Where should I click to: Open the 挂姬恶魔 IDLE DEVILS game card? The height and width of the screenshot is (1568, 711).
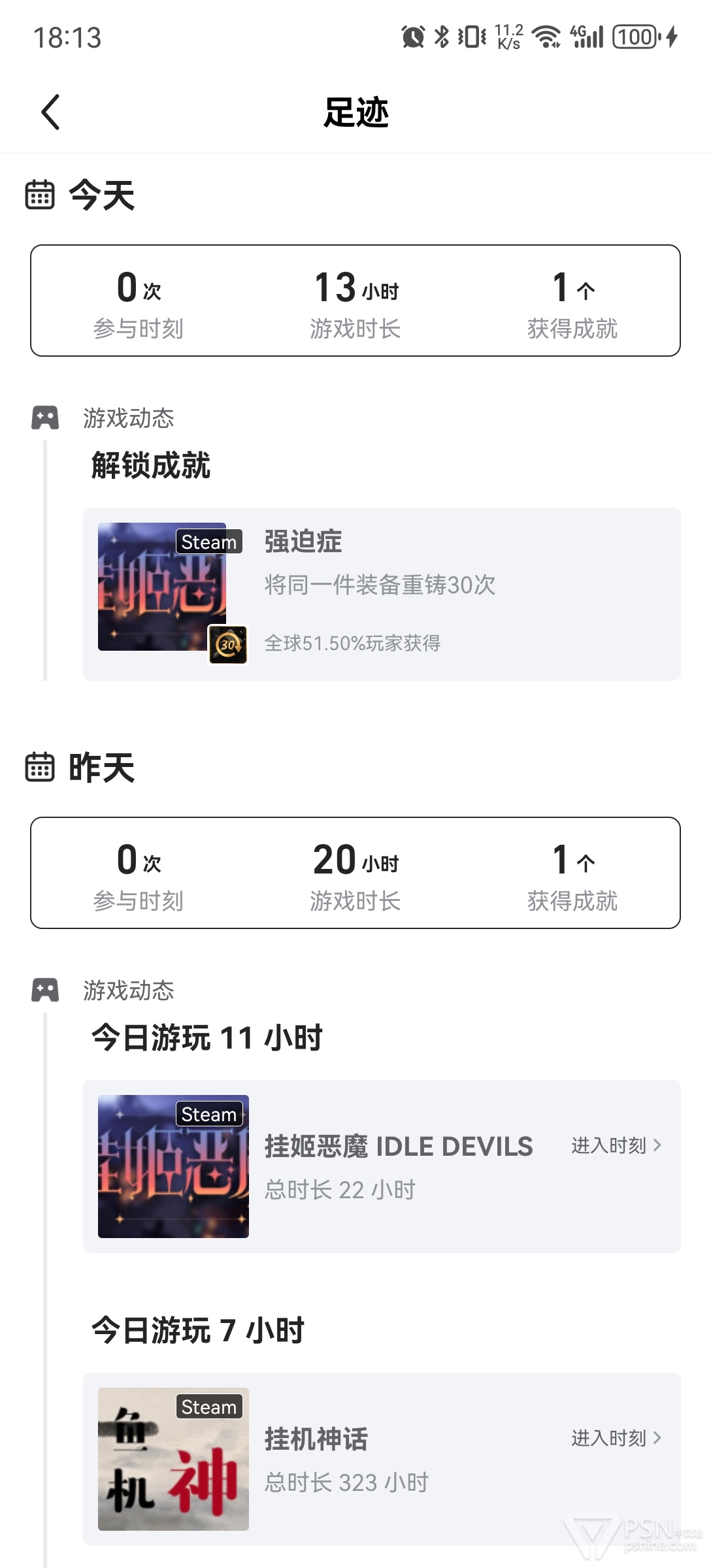click(382, 1166)
